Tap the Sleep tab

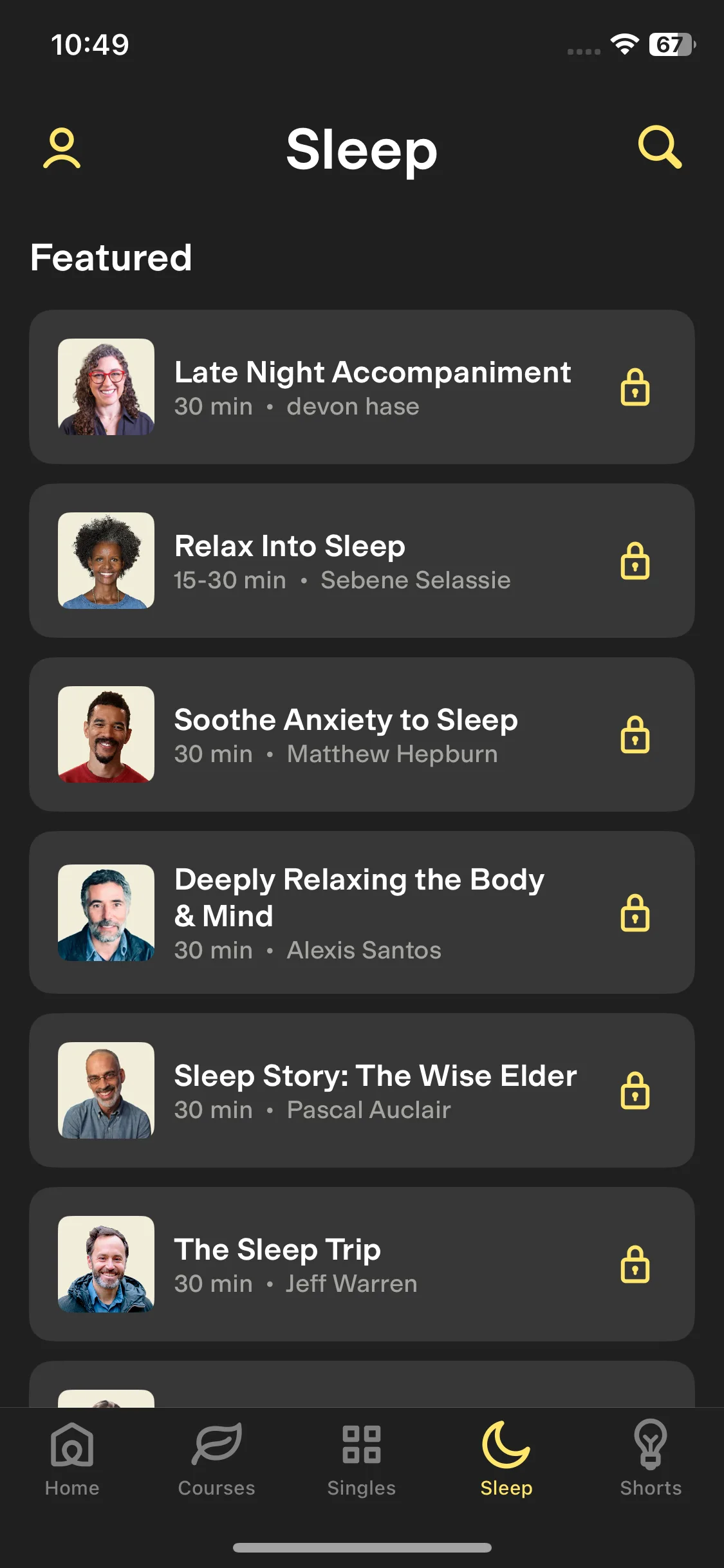click(506, 1460)
